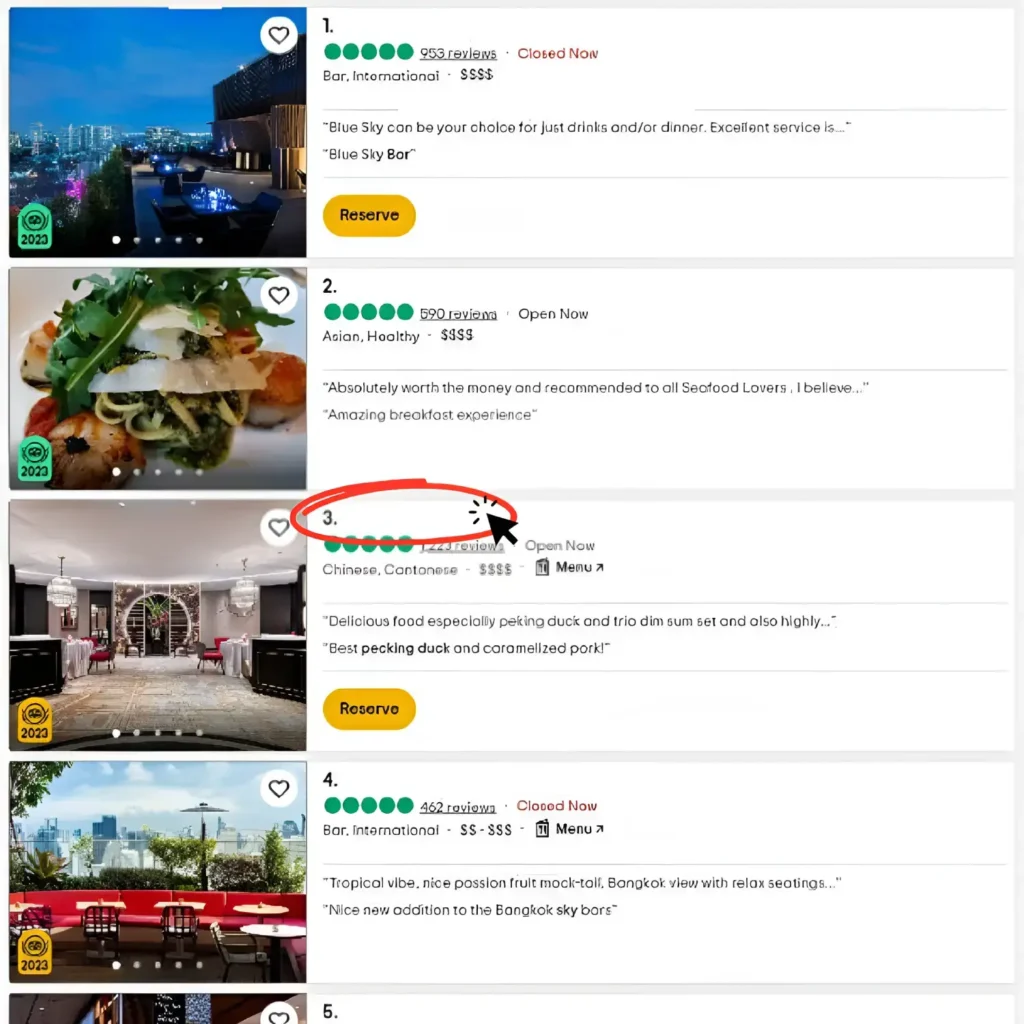Tap the heart icon on listing 5

(279, 1013)
